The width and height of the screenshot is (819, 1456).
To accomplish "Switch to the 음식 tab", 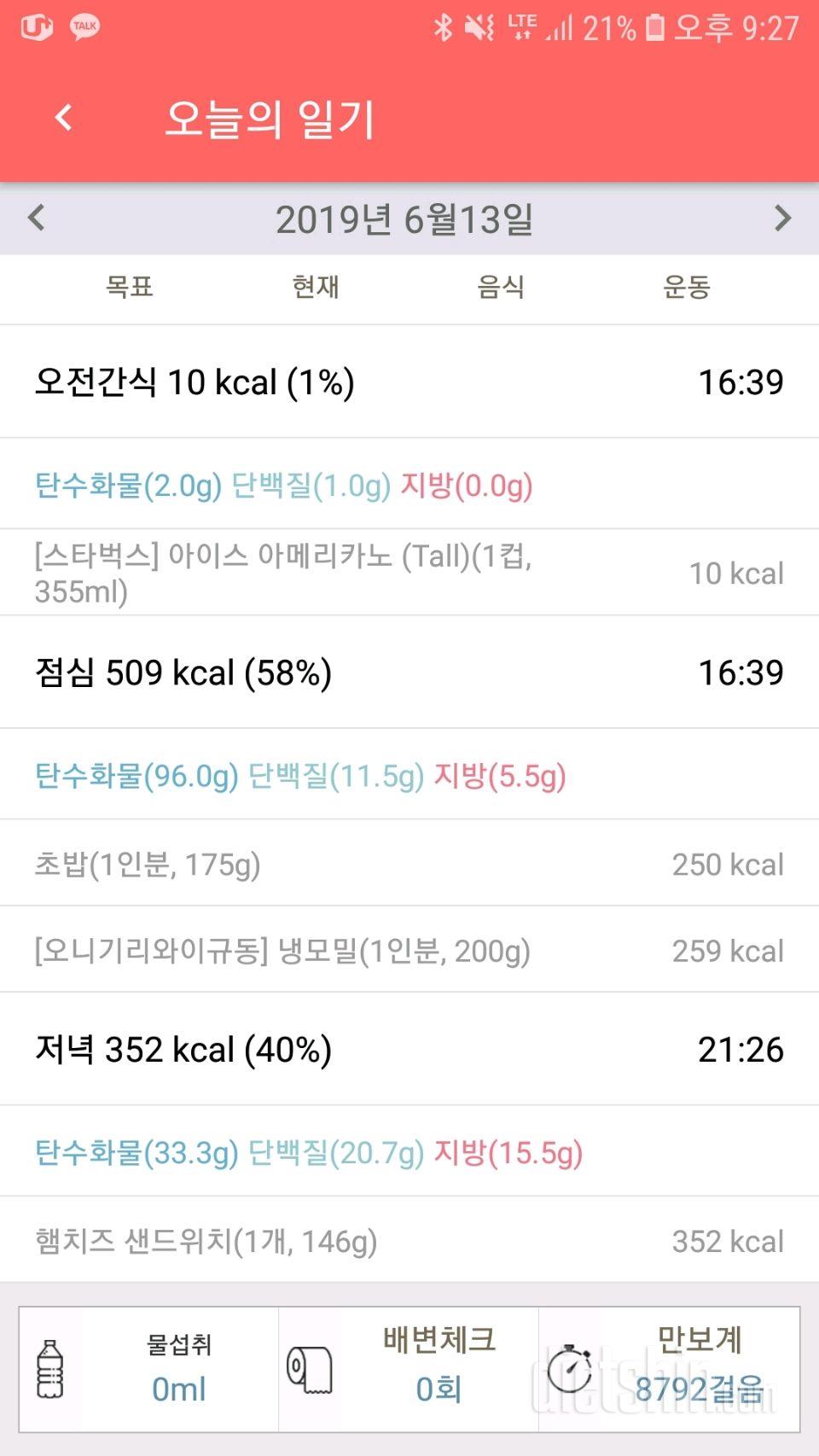I will point(501,287).
